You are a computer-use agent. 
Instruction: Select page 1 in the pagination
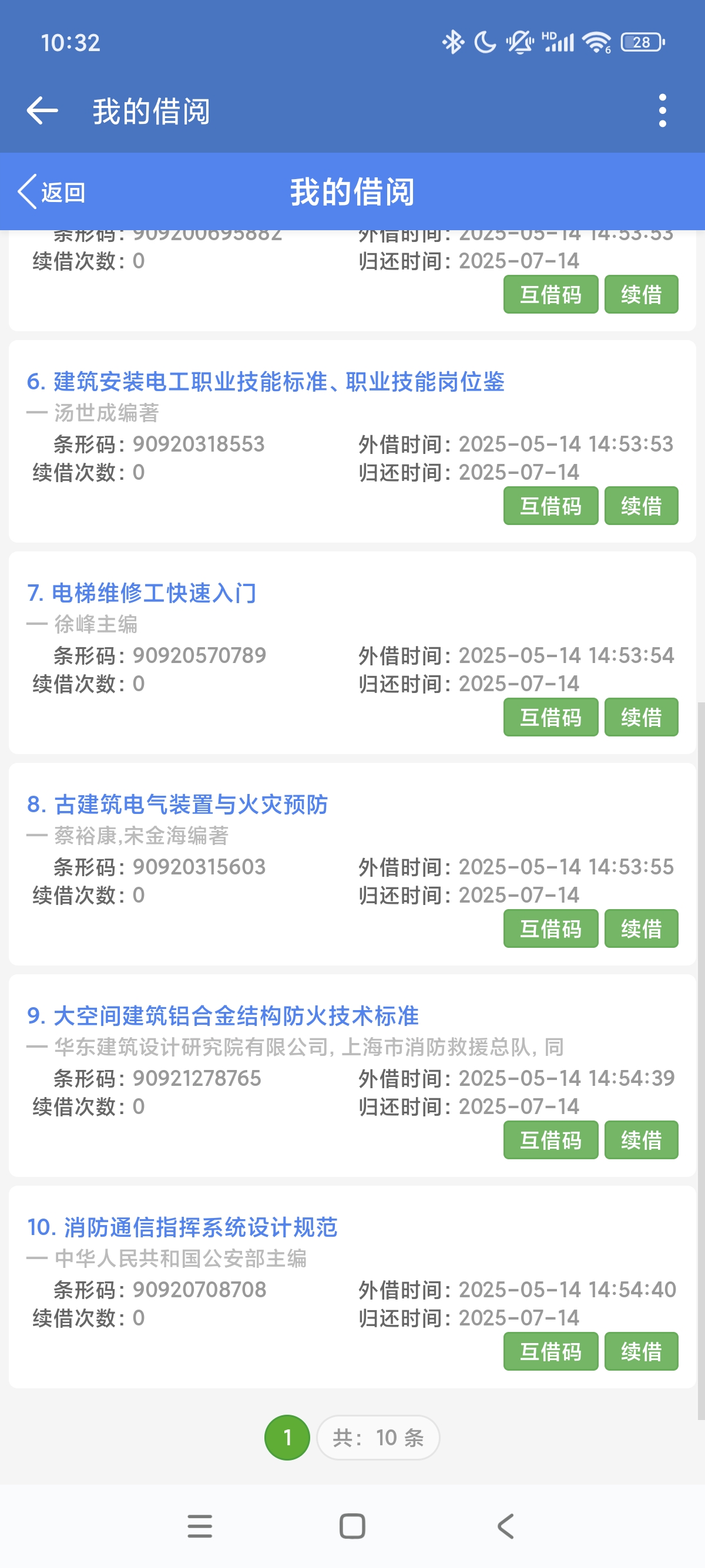click(x=287, y=1437)
